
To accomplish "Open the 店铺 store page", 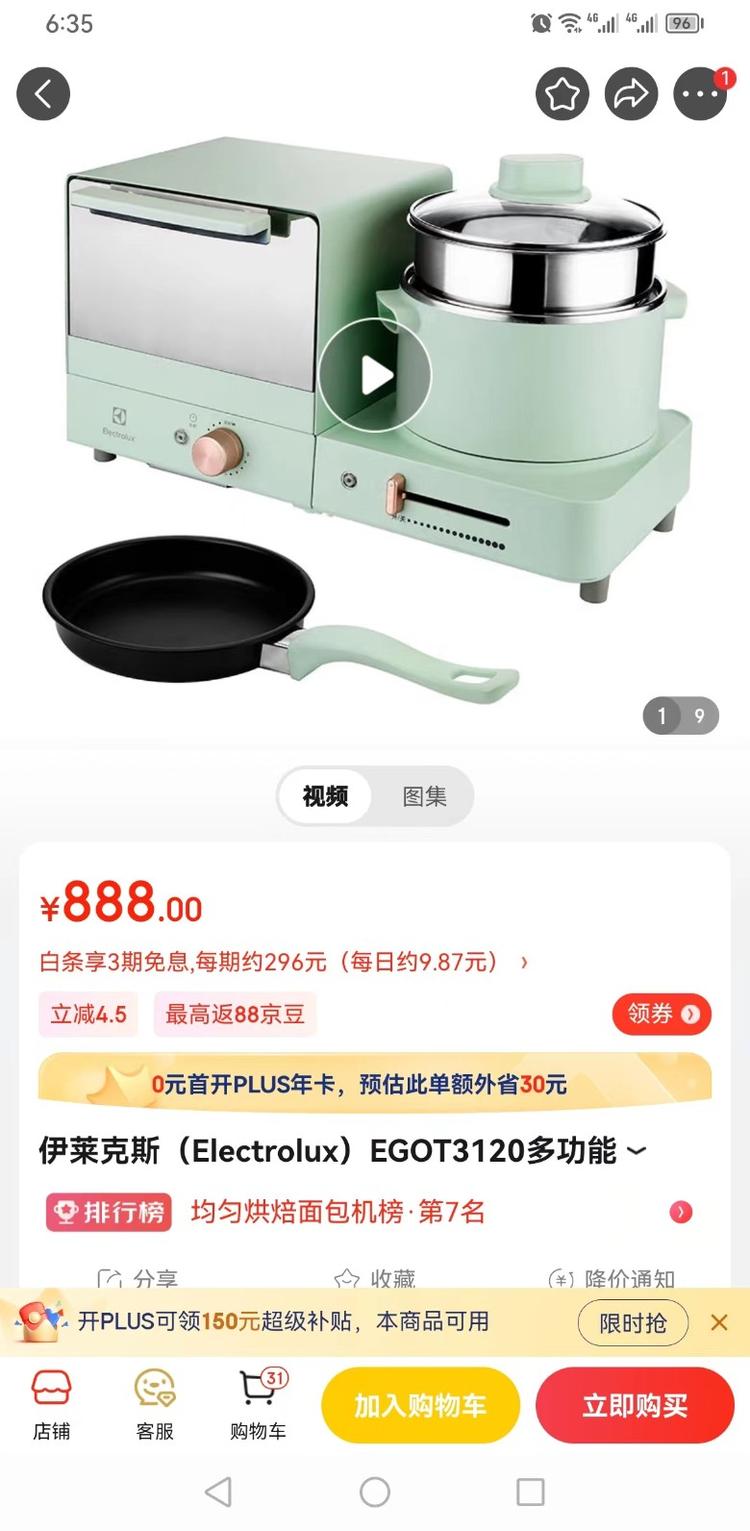I will tap(52, 1405).
